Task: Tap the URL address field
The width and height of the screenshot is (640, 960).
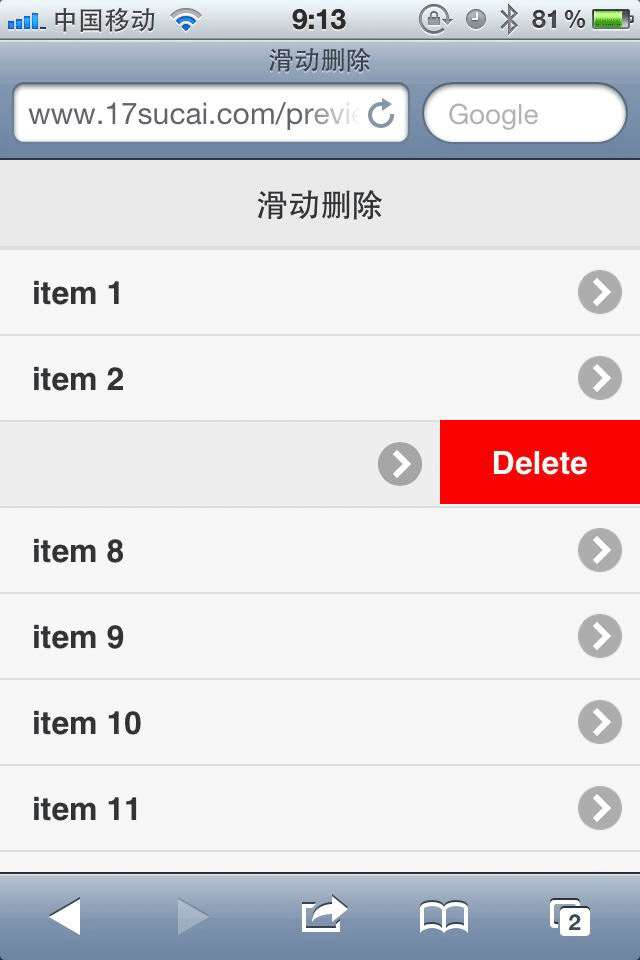Action: [x=190, y=115]
